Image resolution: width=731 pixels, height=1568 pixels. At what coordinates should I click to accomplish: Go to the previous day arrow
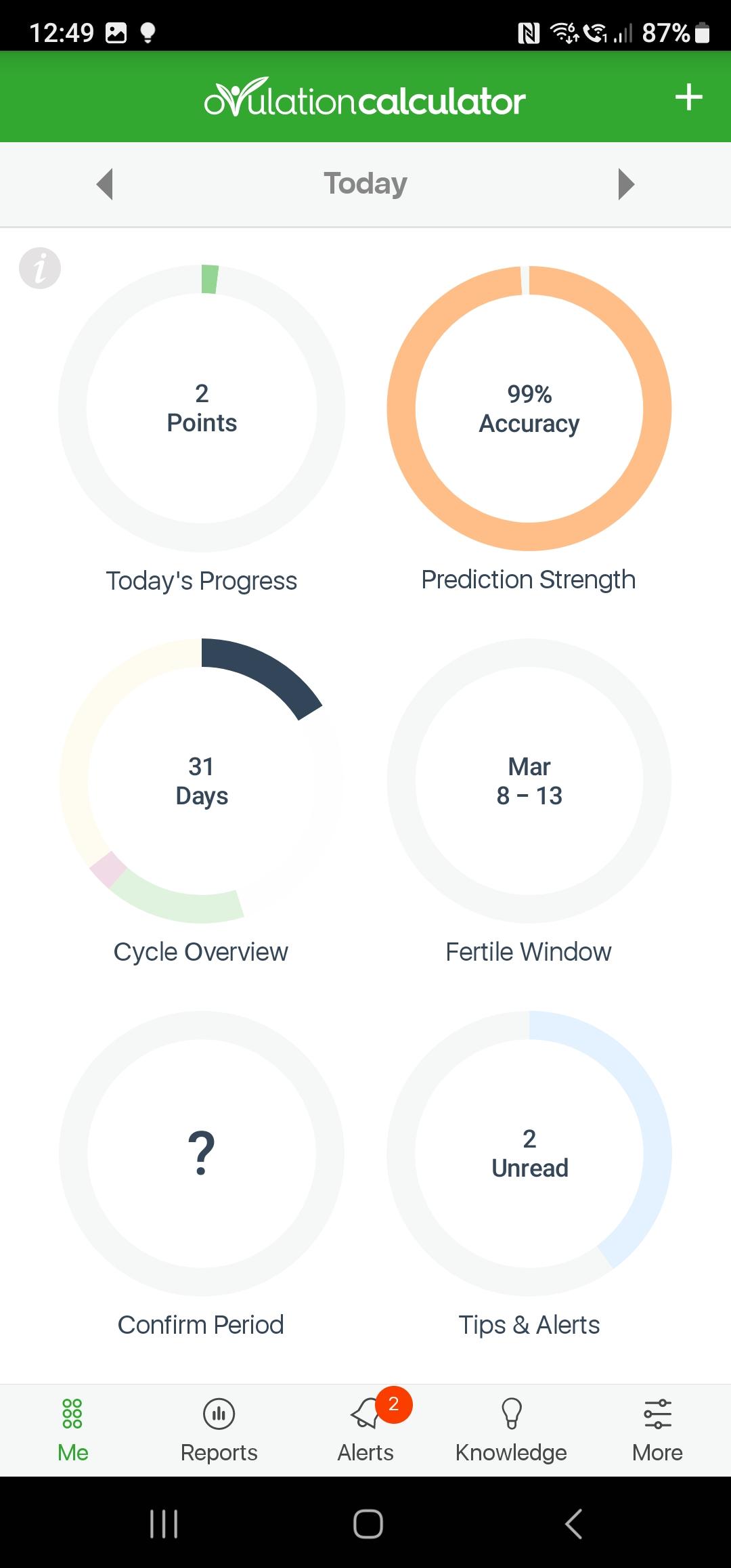click(104, 184)
